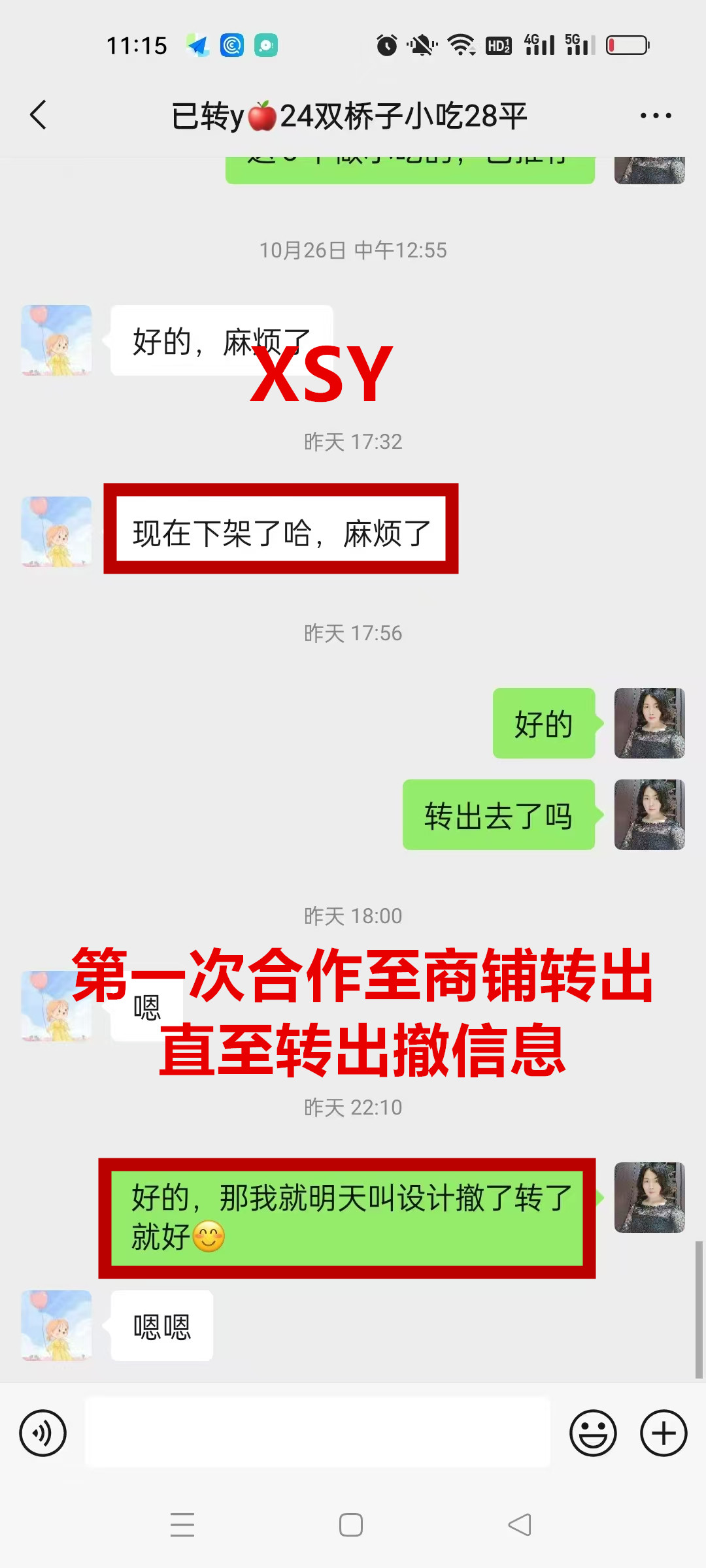Open the chat's three-dot more menu
The image size is (706, 1568).
(655, 116)
